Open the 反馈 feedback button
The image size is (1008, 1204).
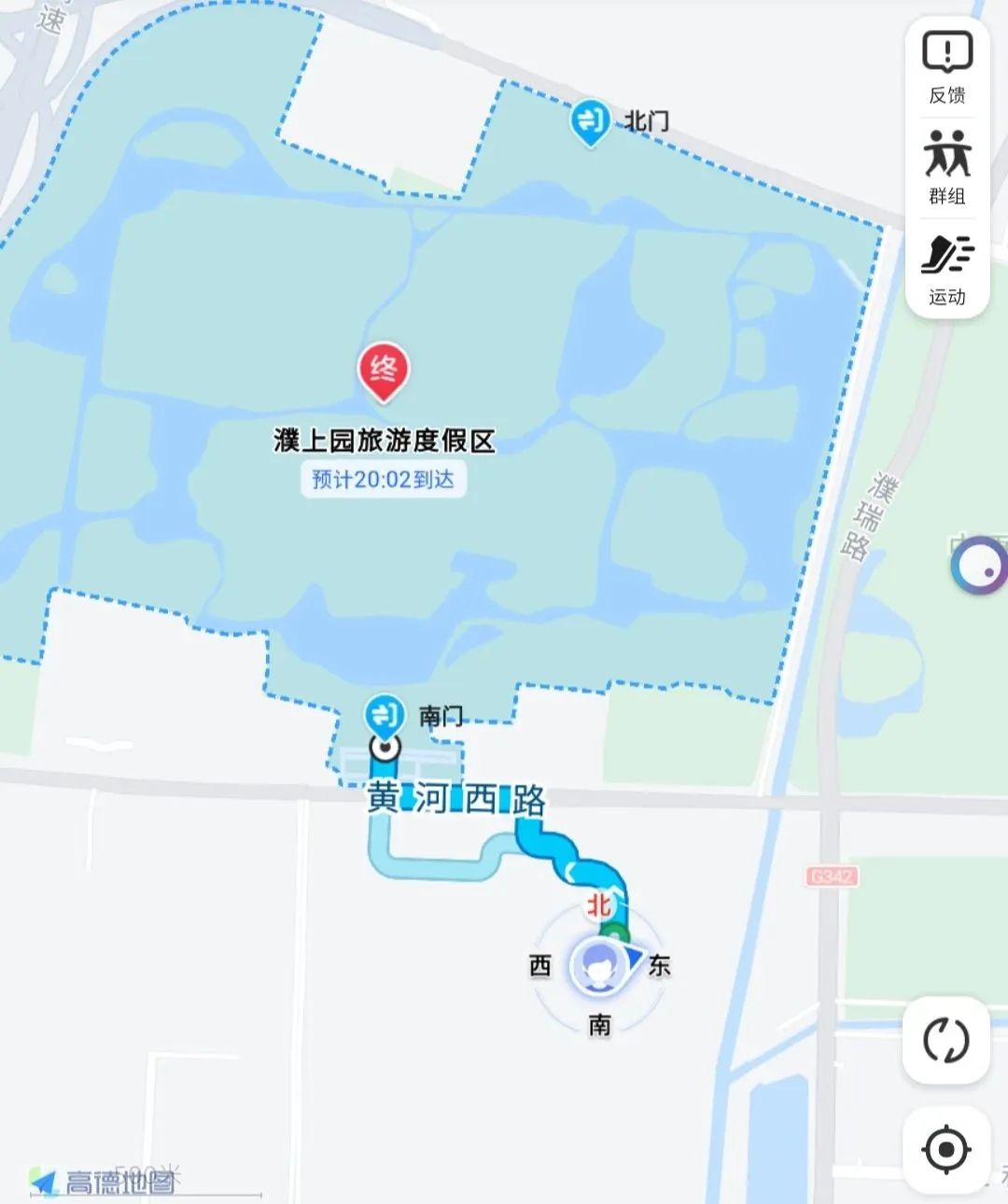[x=946, y=67]
